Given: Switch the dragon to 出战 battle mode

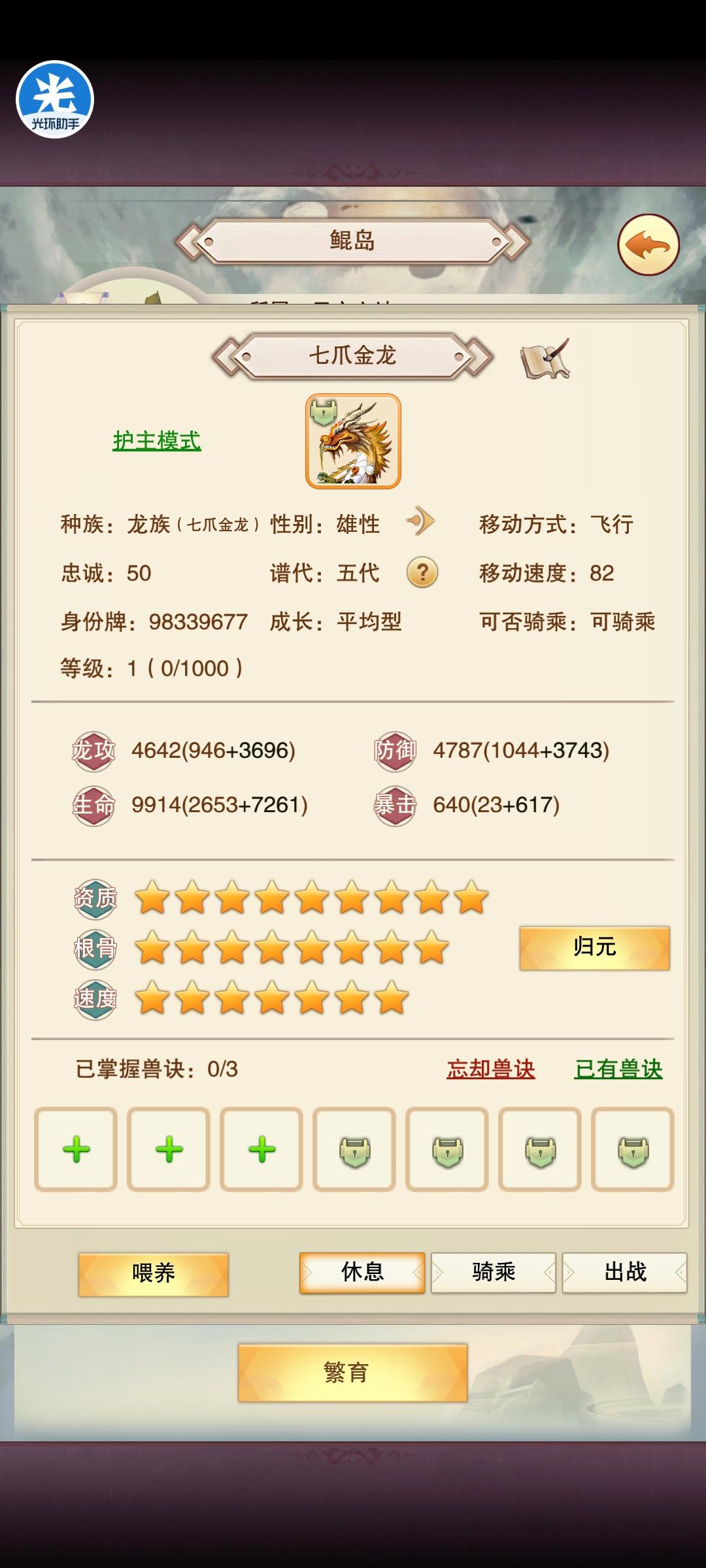Looking at the screenshot, I should click(624, 1271).
